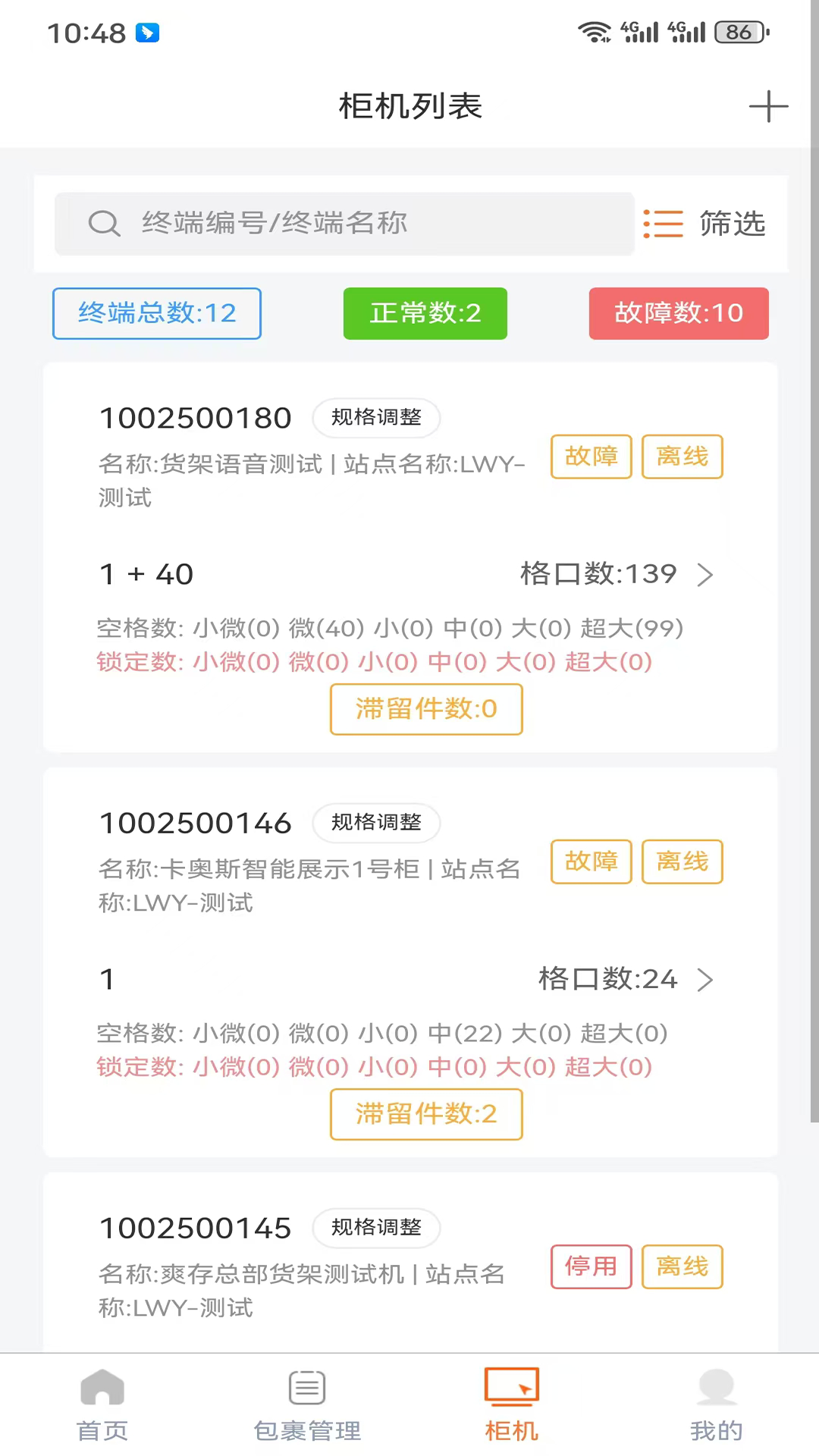The image size is (819, 1456).
Task: Select the 柜机 tab
Action: (512, 1405)
